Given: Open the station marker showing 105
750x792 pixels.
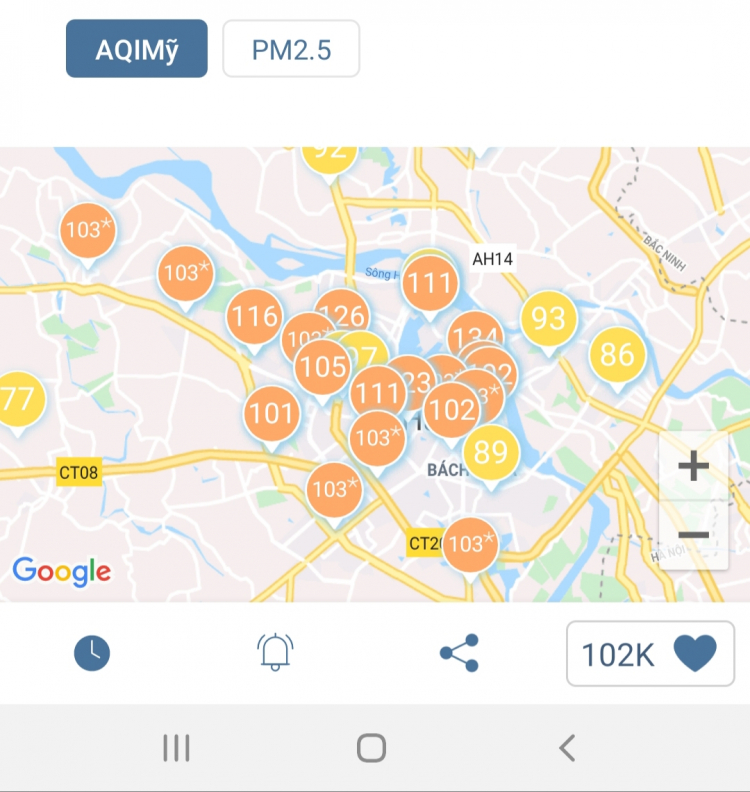Looking at the screenshot, I should tap(322, 366).
